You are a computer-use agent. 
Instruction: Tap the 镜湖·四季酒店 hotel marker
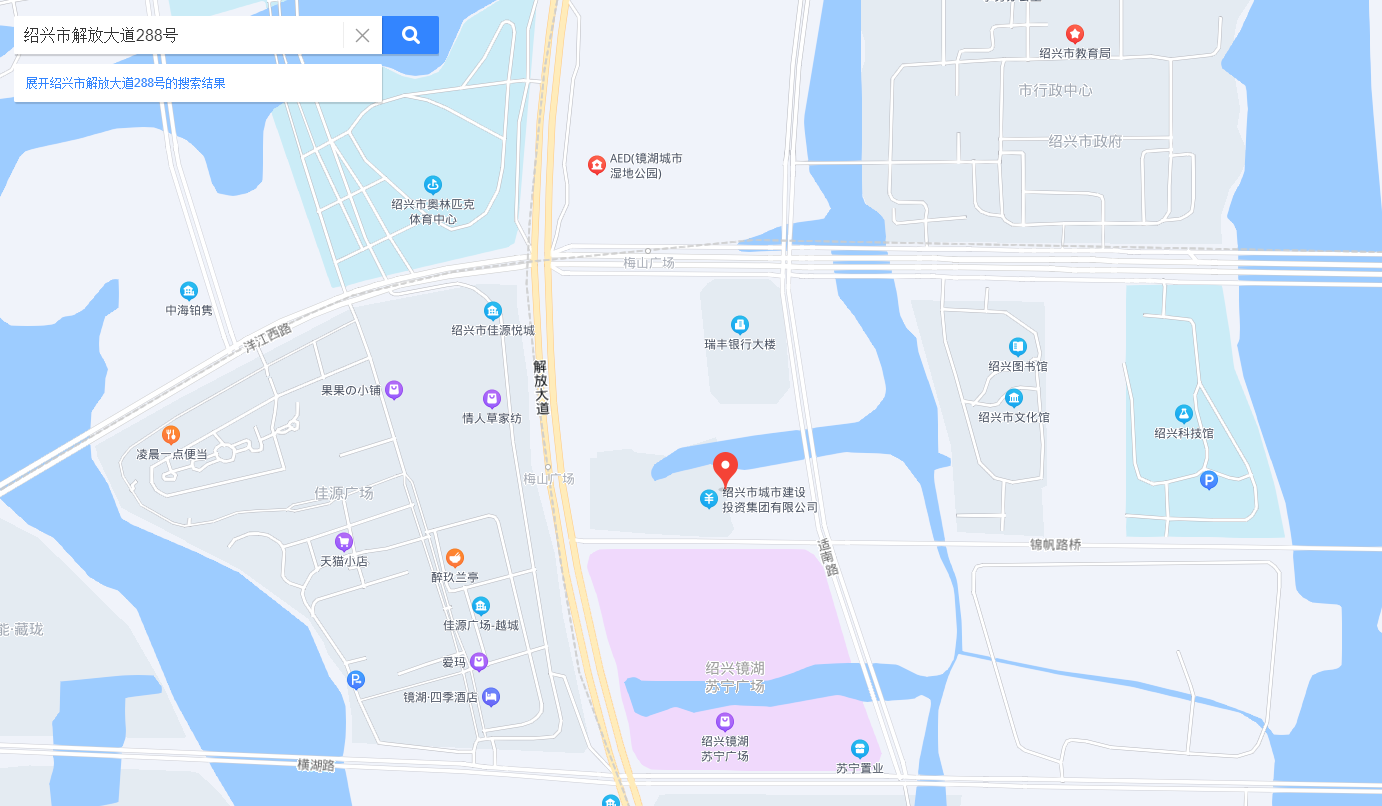(x=490, y=697)
